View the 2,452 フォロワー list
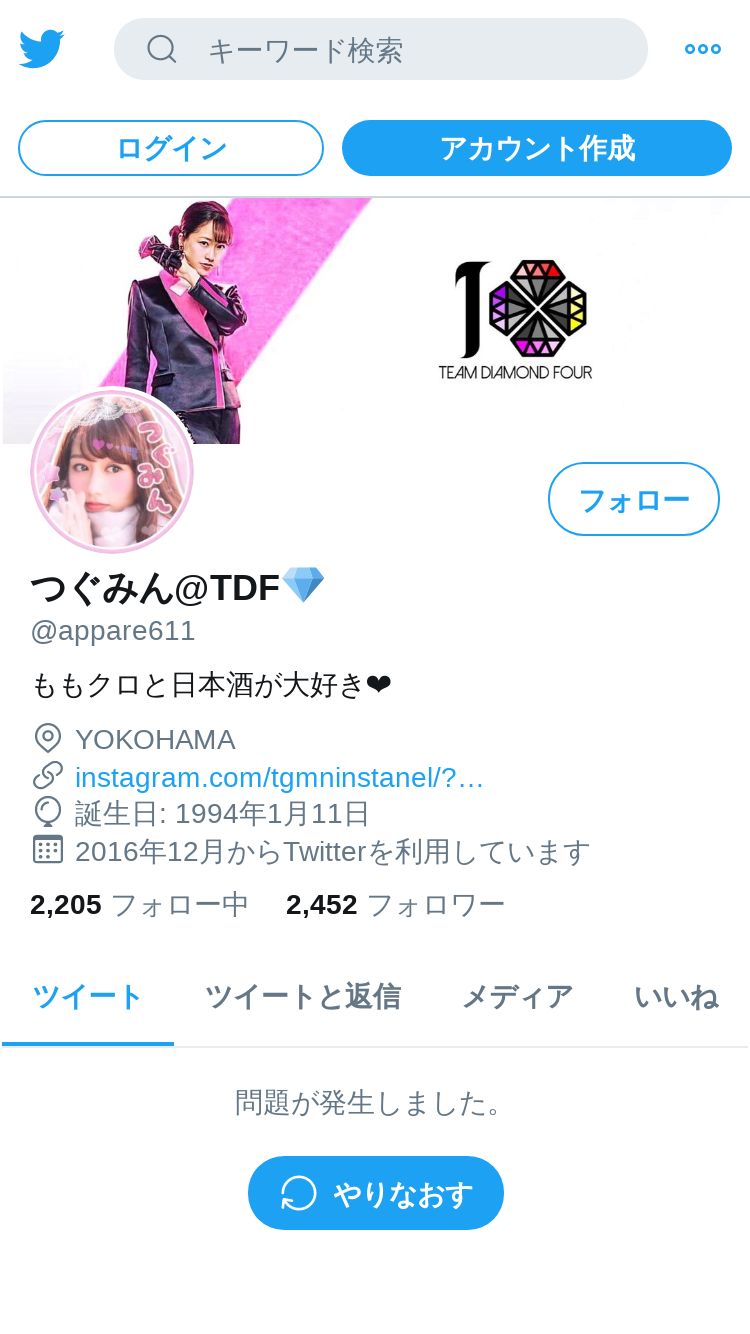 point(395,905)
